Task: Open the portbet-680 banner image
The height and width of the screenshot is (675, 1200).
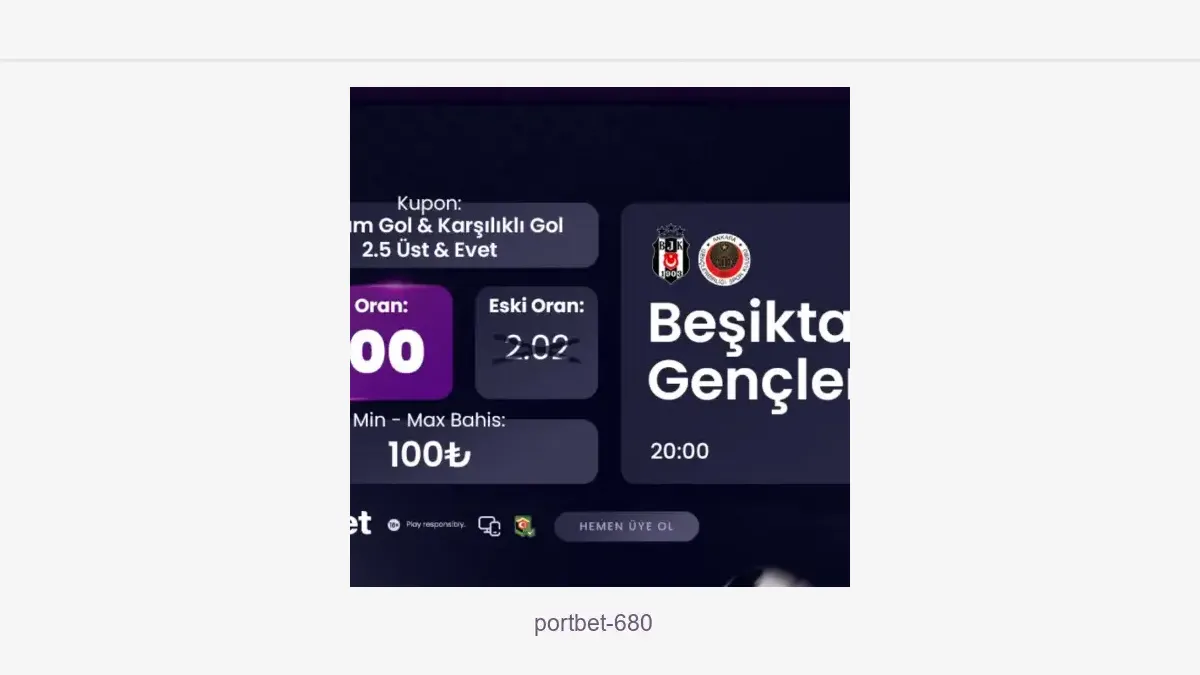Action: coord(599,336)
